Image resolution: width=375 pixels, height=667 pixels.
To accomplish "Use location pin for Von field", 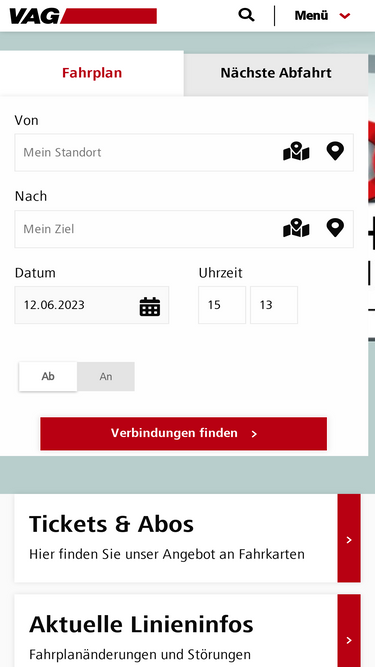I will [x=335, y=151].
